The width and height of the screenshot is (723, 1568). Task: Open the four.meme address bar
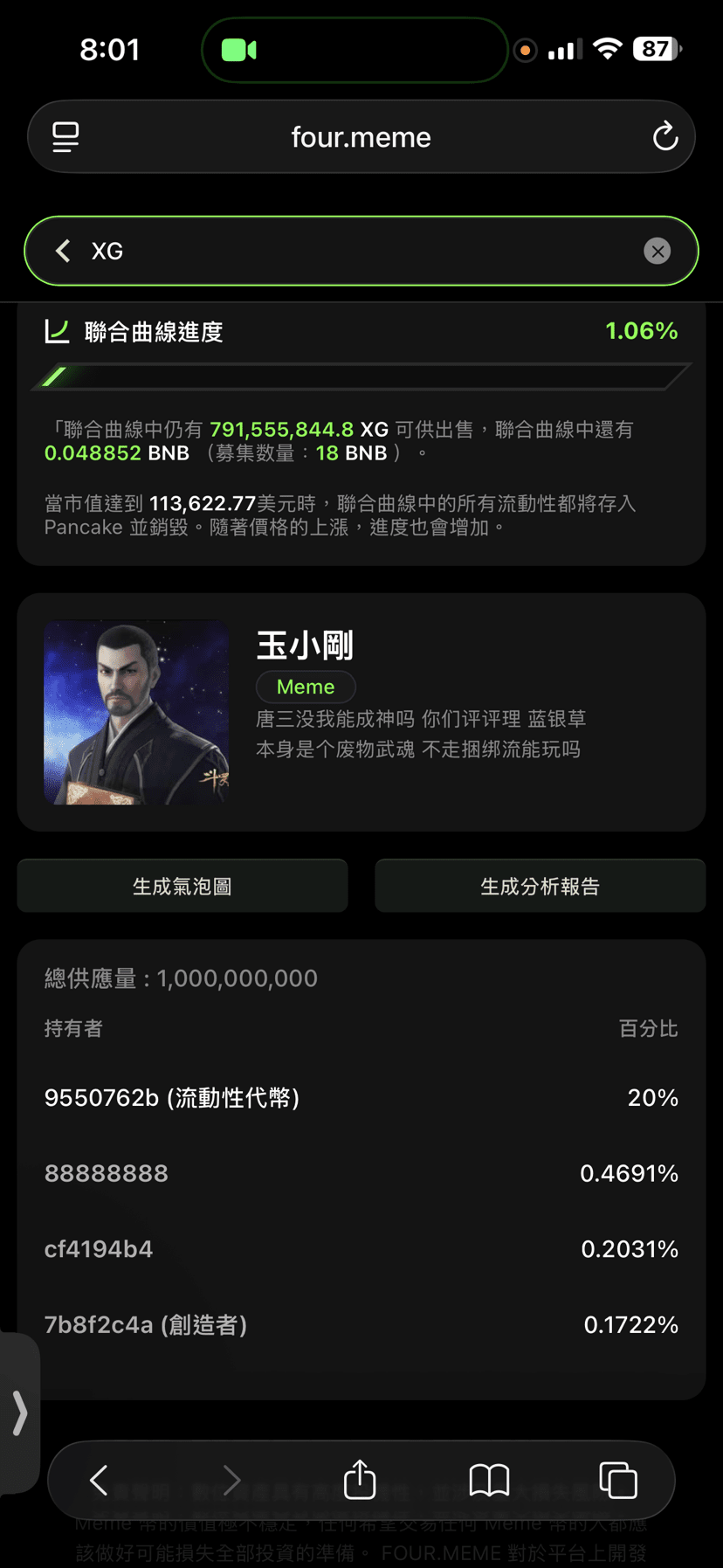pos(361,137)
